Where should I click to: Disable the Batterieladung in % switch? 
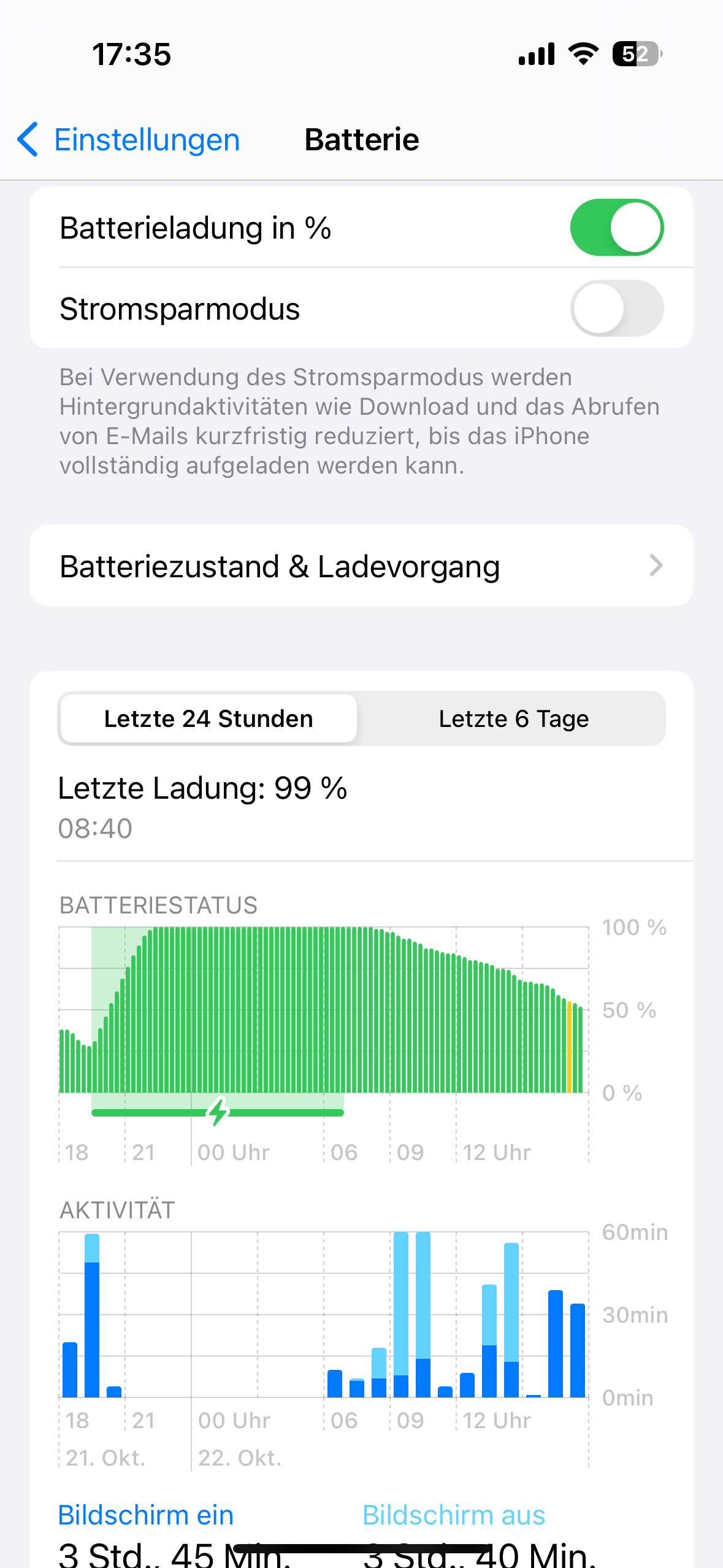click(616, 227)
